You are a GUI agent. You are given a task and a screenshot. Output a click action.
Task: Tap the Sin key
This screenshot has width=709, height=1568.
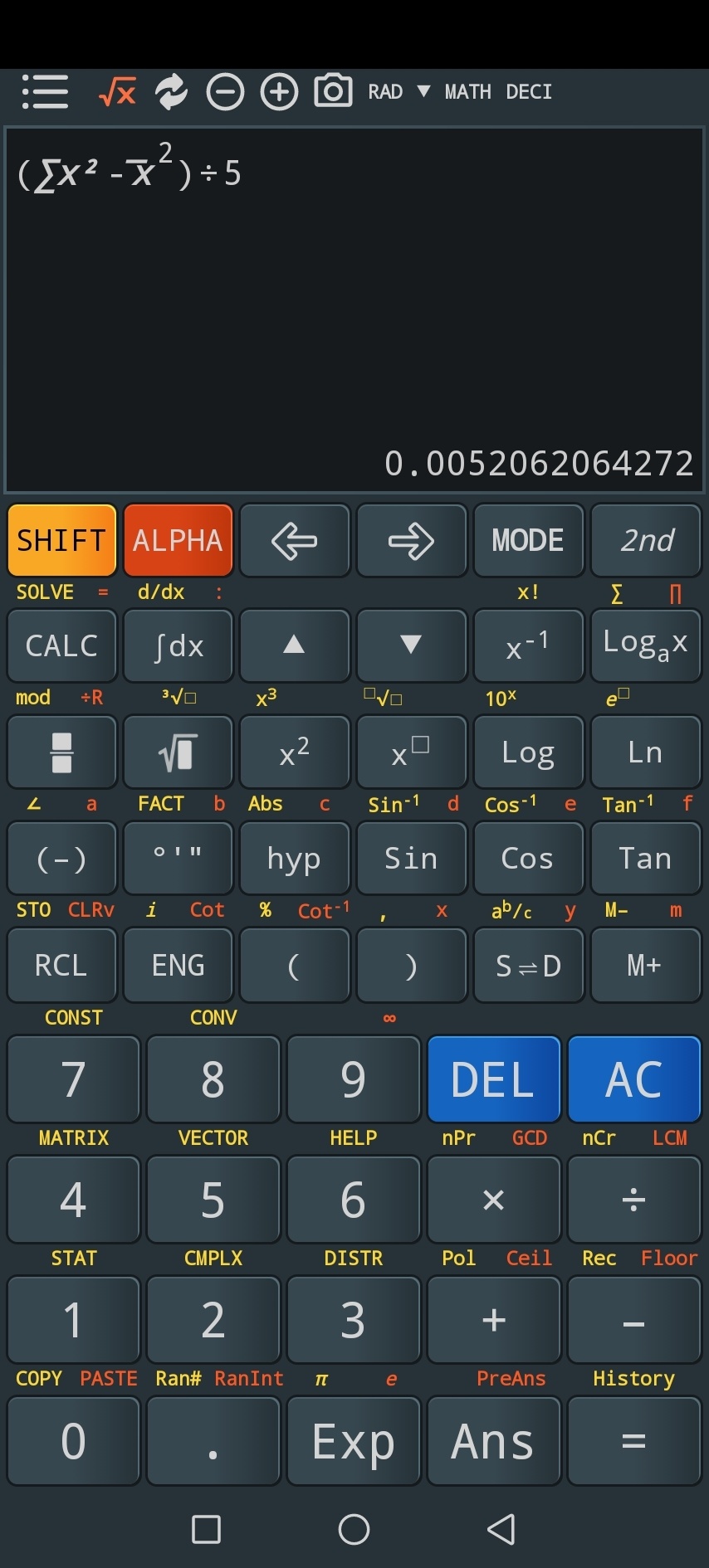coord(411,858)
